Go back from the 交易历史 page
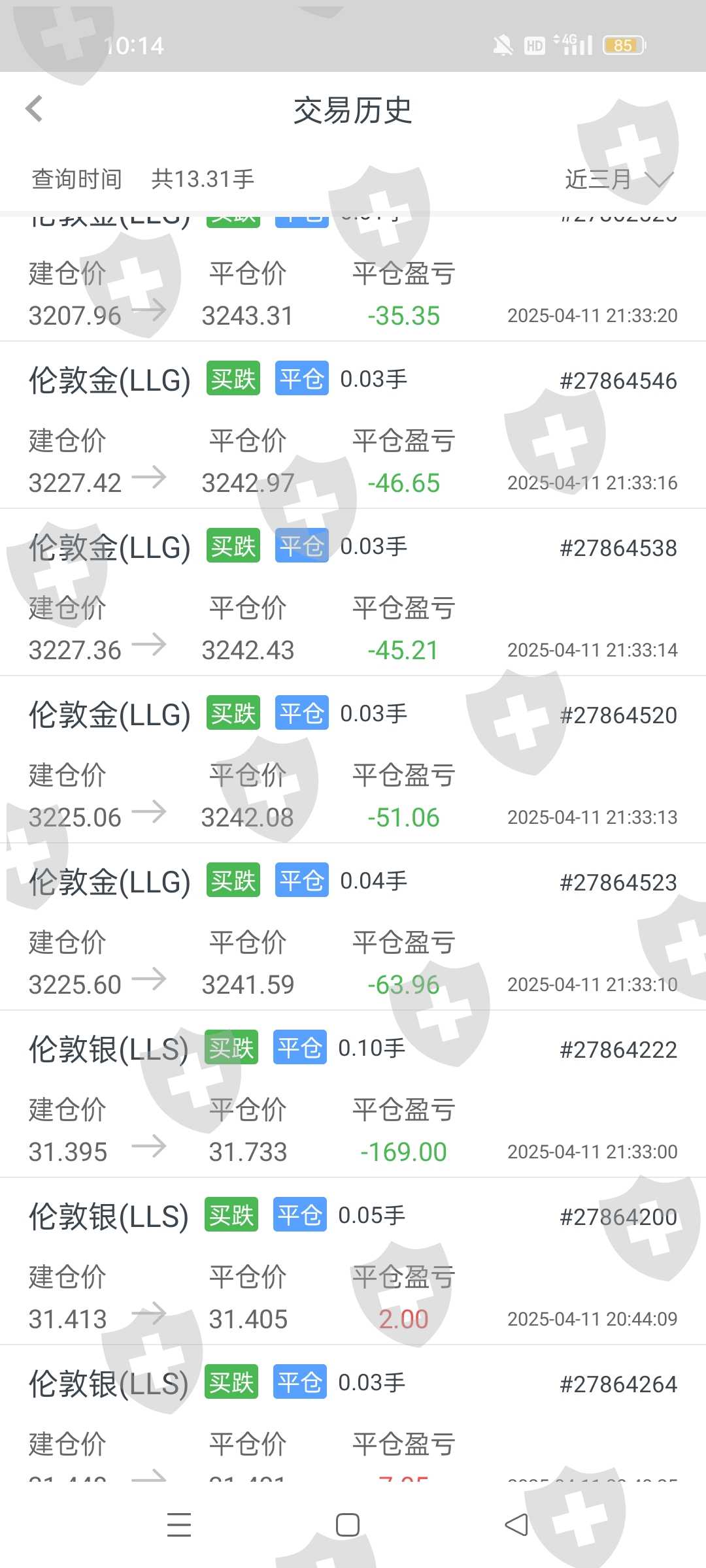This screenshot has width=706, height=1568. point(34,109)
